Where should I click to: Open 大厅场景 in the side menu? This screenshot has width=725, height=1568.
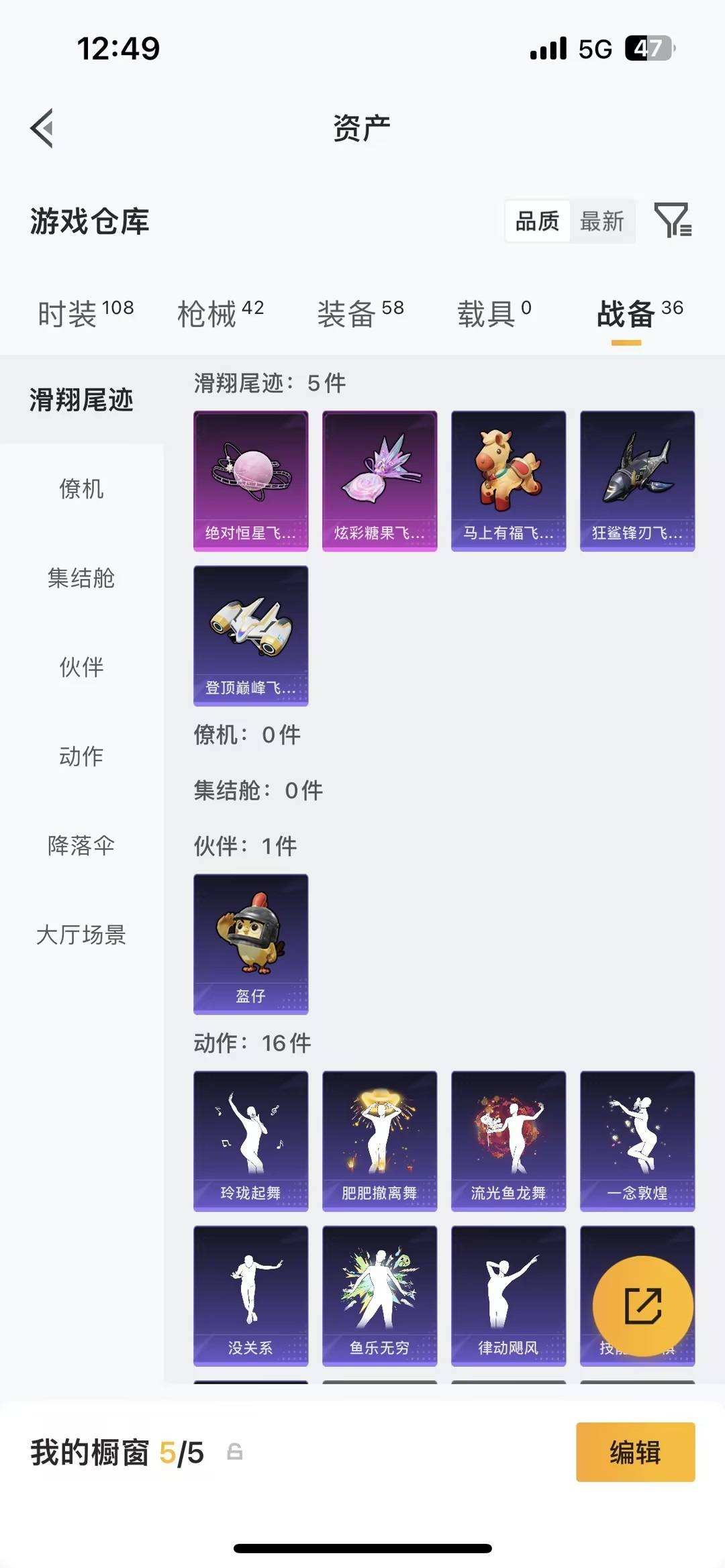coord(81,935)
